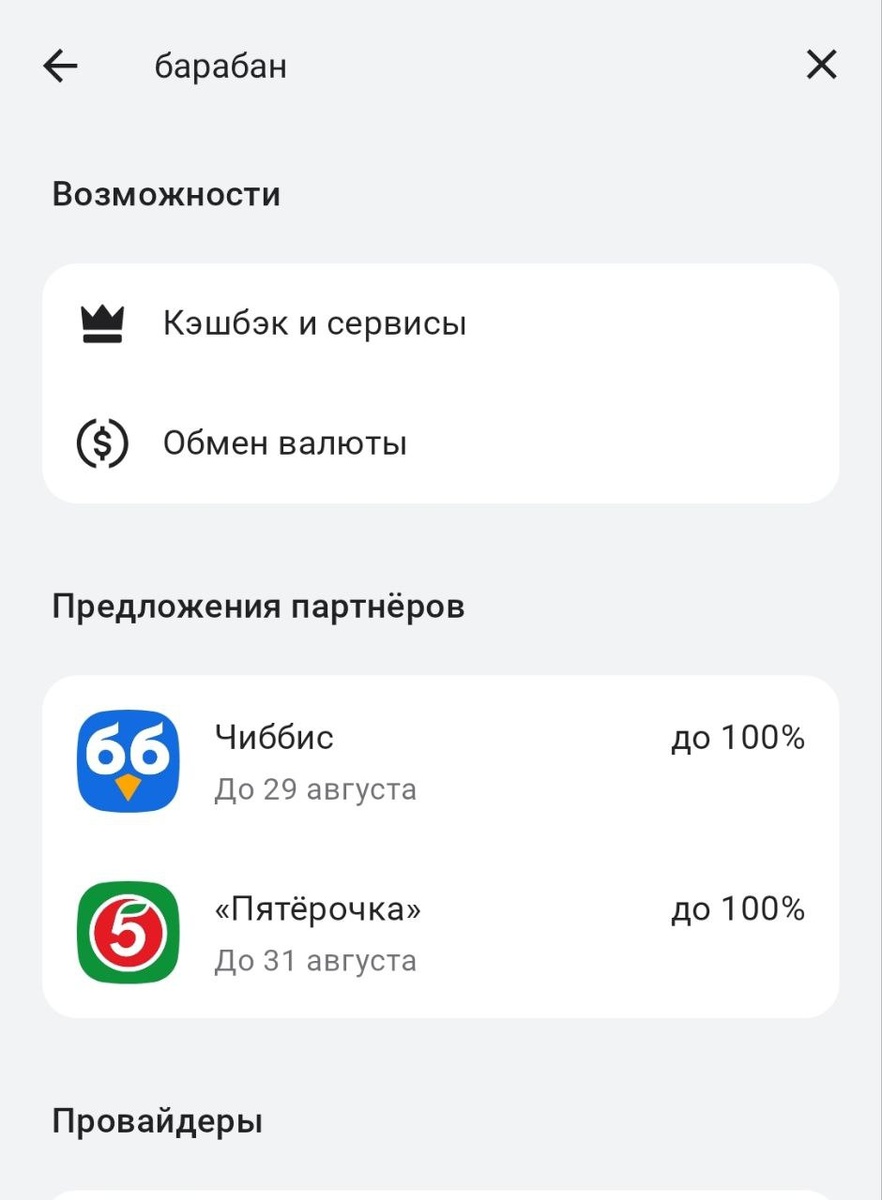Open the Чиббис partner offer

(440, 761)
